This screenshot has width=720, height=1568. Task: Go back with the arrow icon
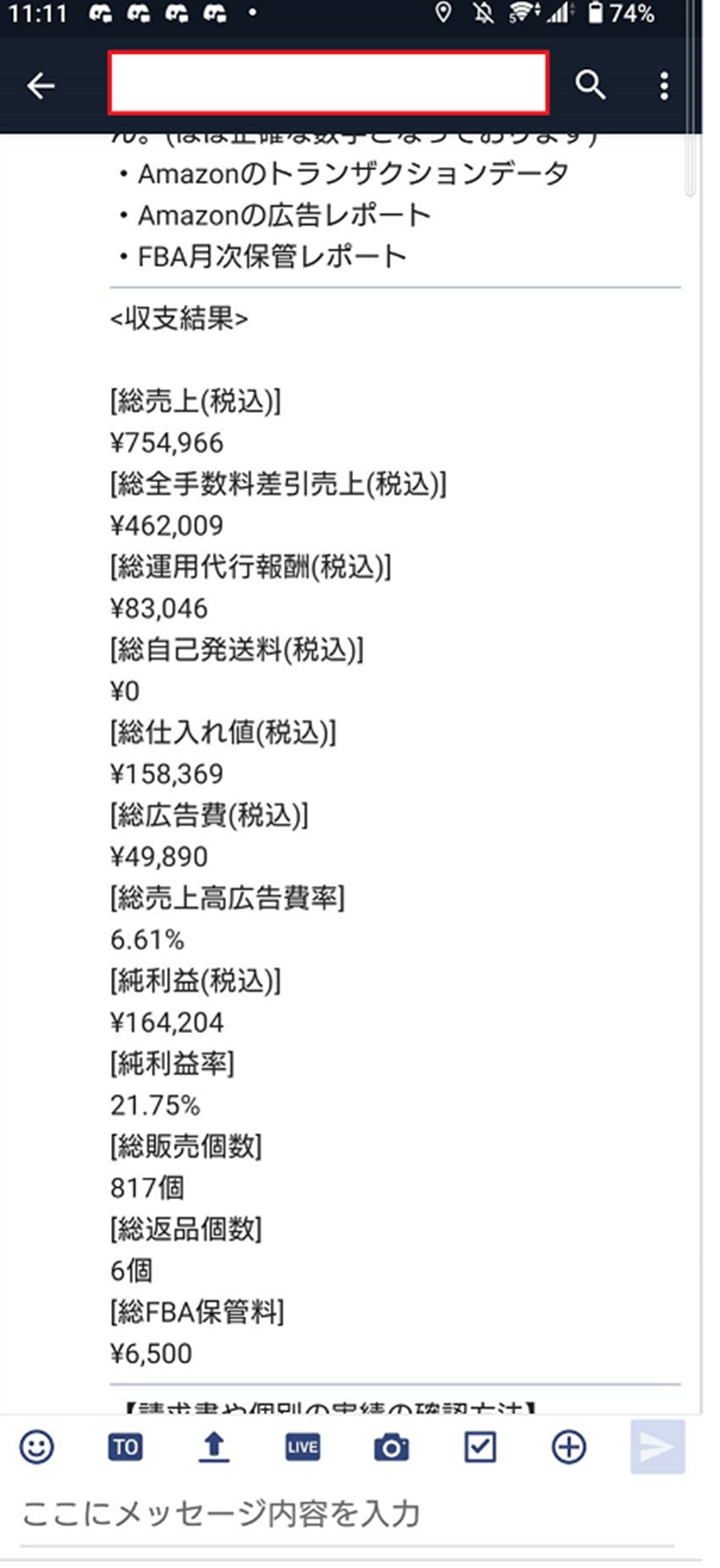(41, 85)
